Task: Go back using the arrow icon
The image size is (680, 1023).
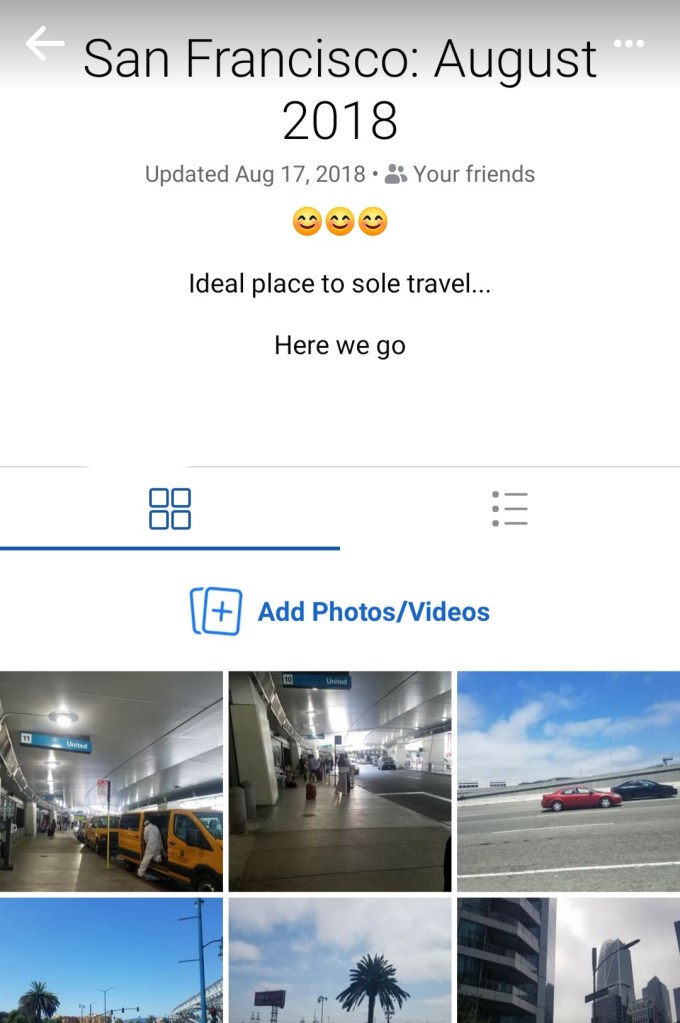Action: tap(45, 44)
